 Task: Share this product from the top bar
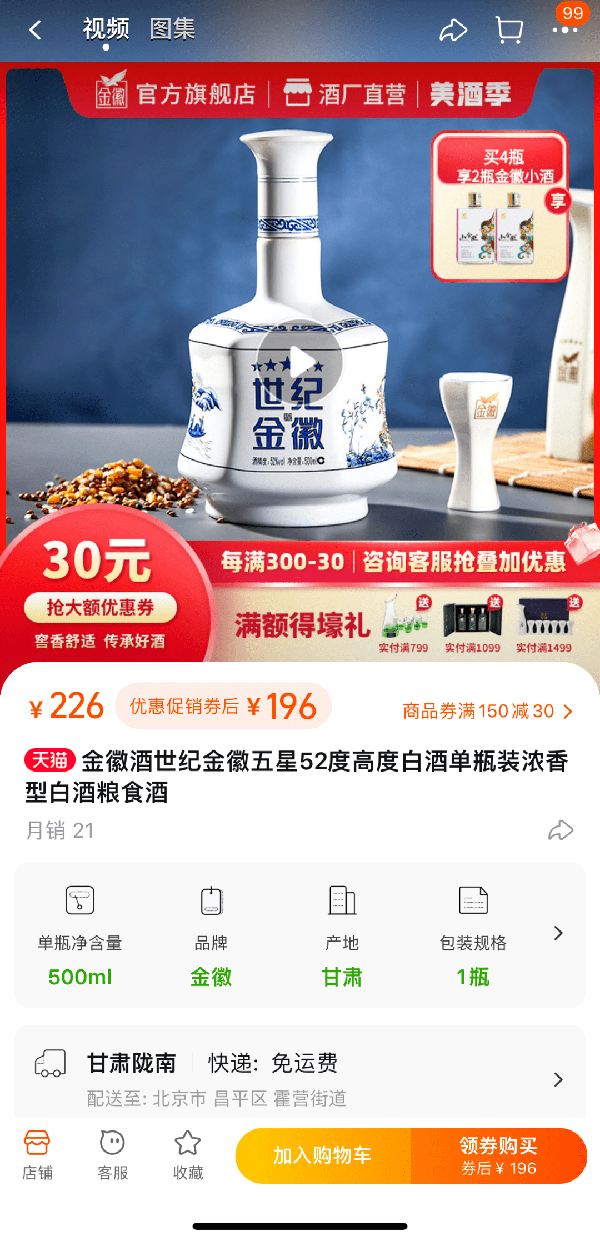pos(453,30)
